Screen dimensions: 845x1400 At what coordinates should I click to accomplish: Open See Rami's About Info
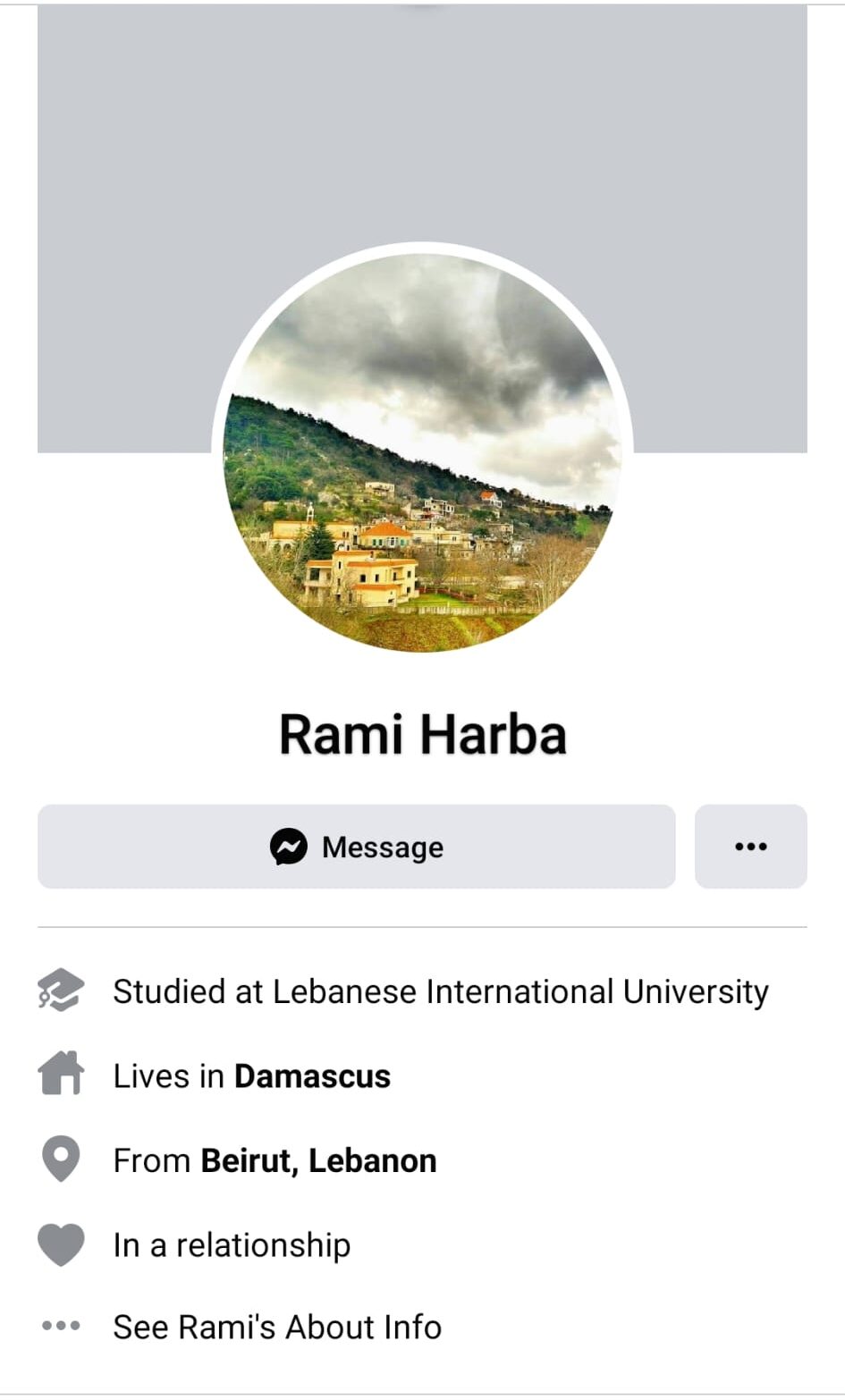[276, 1328]
